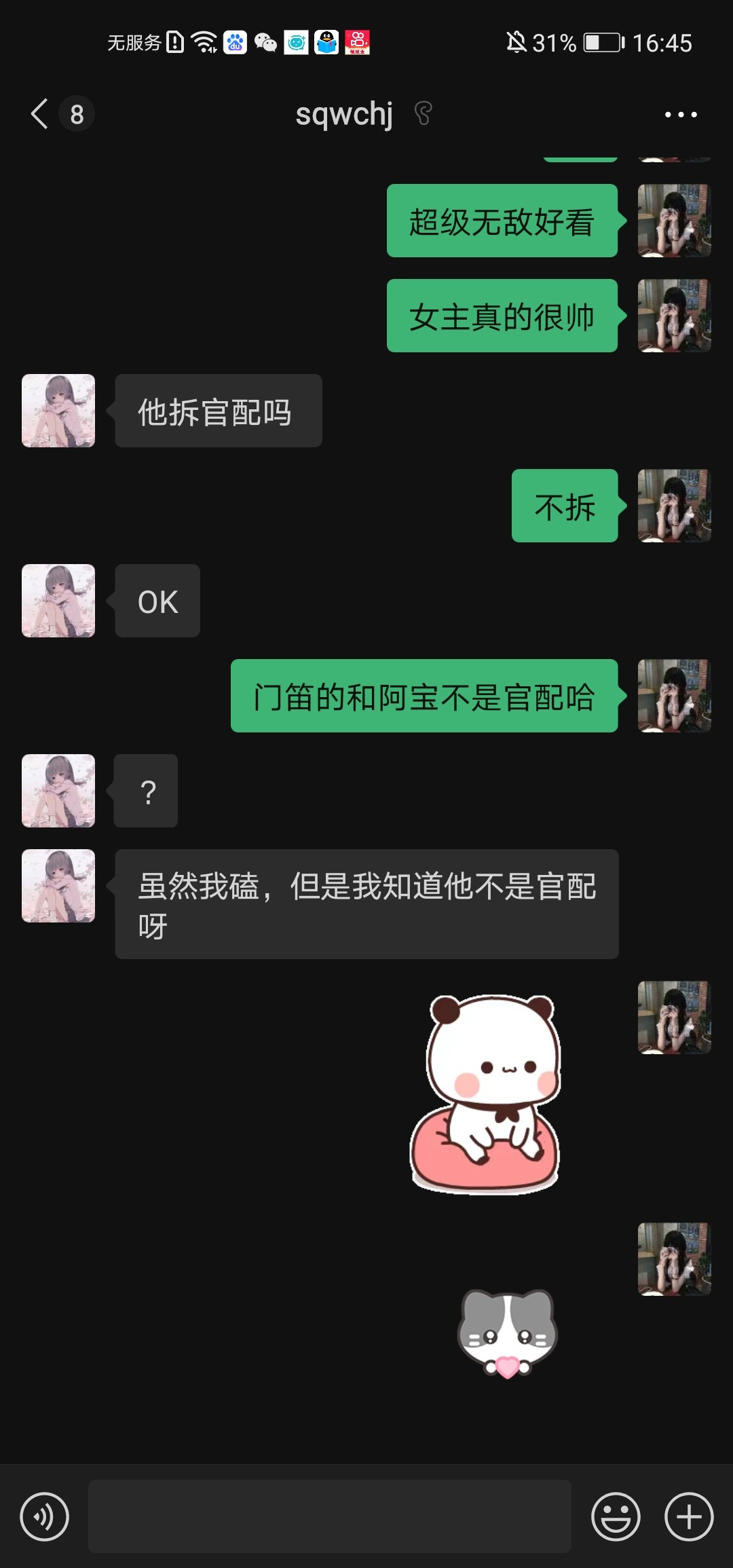The image size is (733, 1568).
Task: Open the emoji sticker panel
Action: pos(616,1516)
